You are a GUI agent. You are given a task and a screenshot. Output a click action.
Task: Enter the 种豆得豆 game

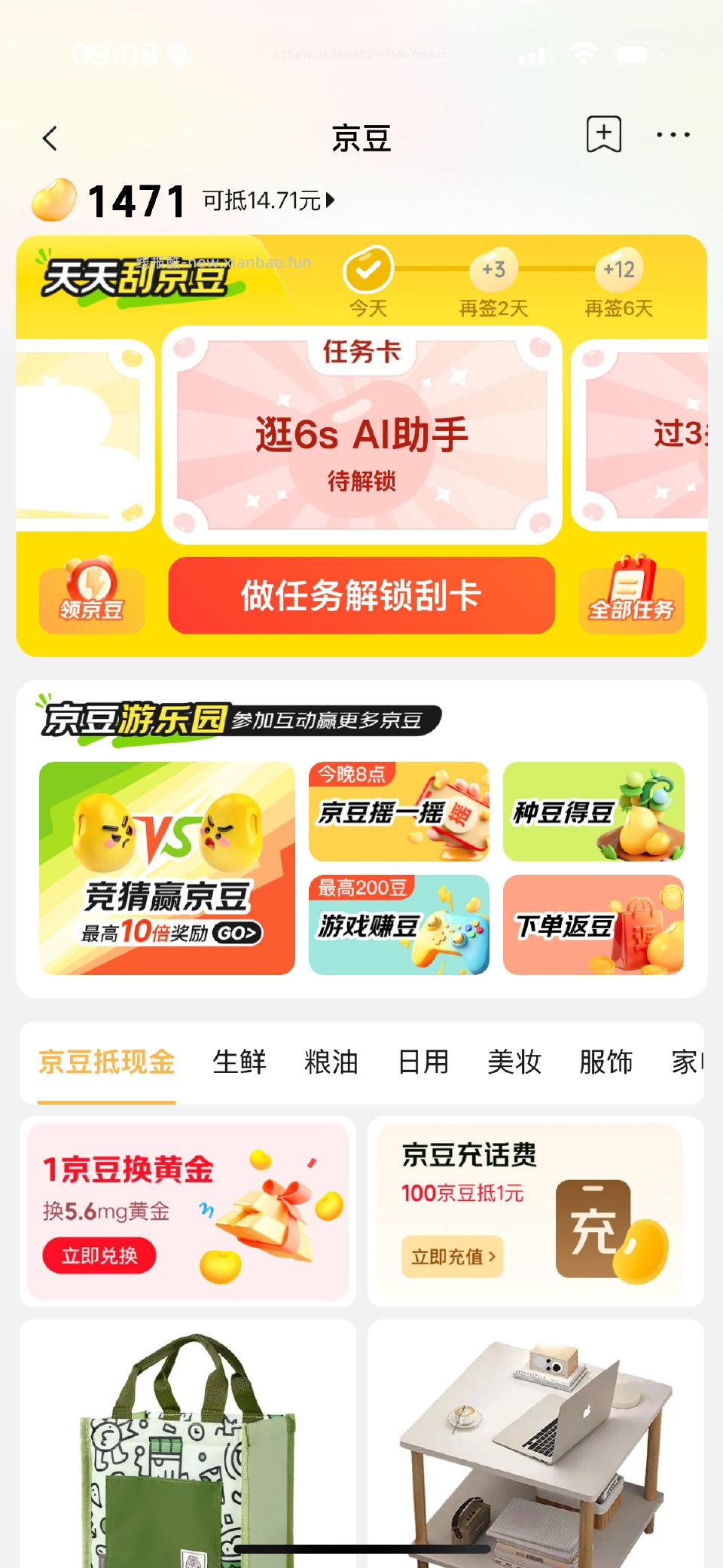click(593, 814)
